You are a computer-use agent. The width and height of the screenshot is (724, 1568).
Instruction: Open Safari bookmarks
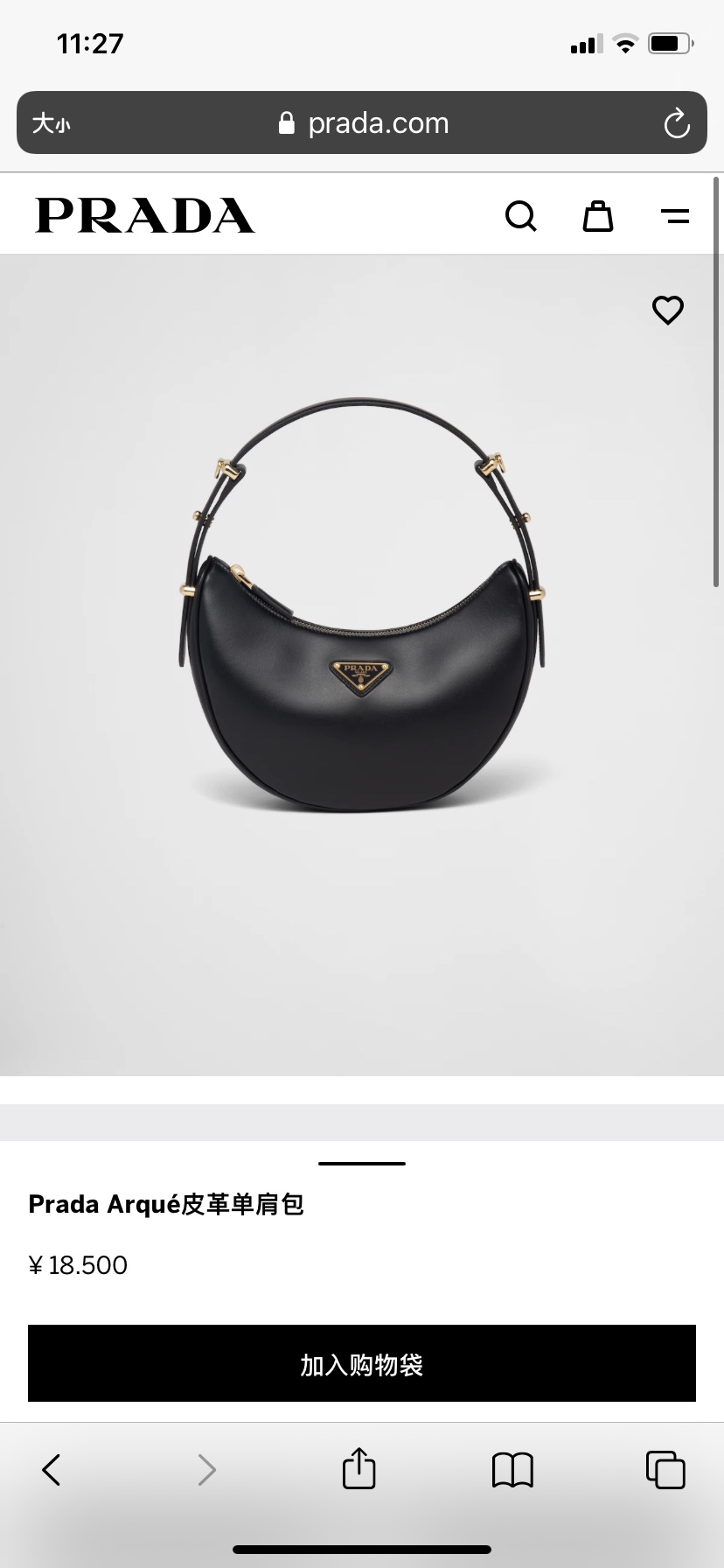coord(512,1469)
